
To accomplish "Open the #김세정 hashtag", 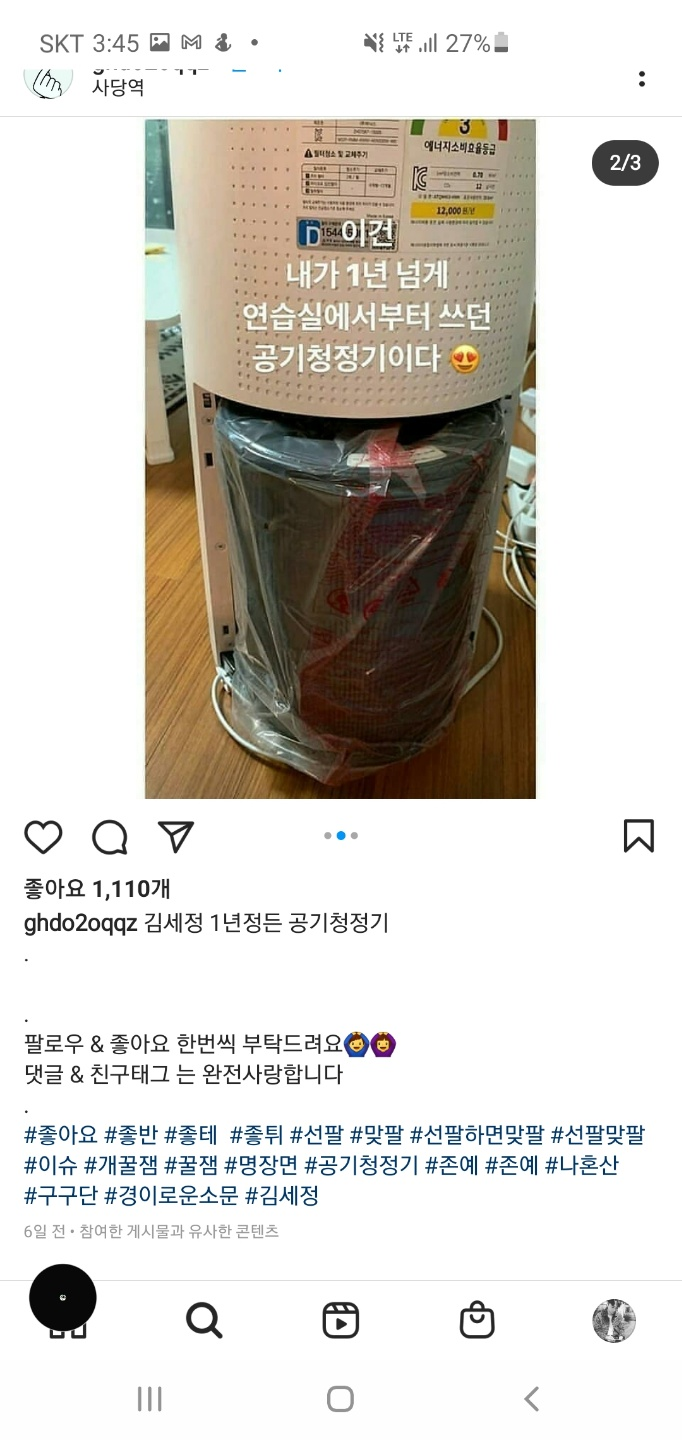I will 283,1195.
